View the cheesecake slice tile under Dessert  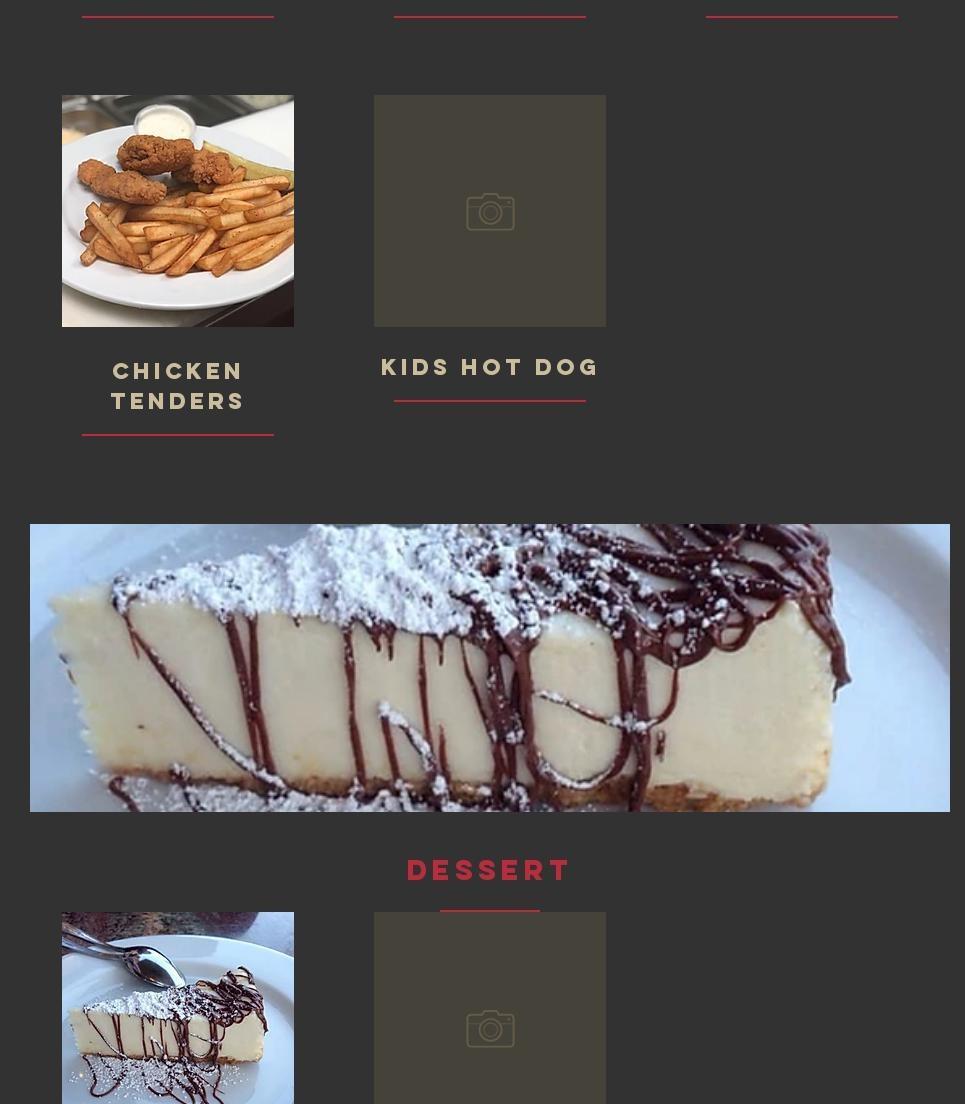(x=178, y=1008)
